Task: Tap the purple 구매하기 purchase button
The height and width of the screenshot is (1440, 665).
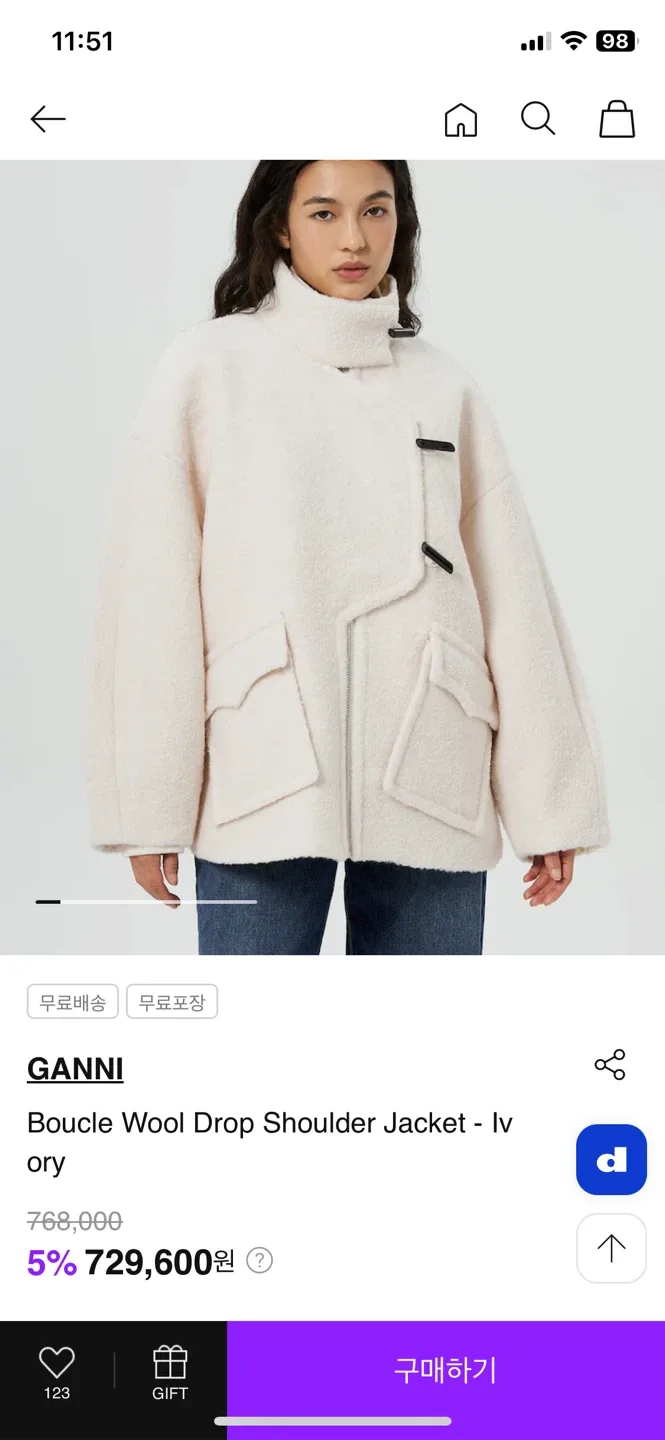Action: pos(445,1370)
